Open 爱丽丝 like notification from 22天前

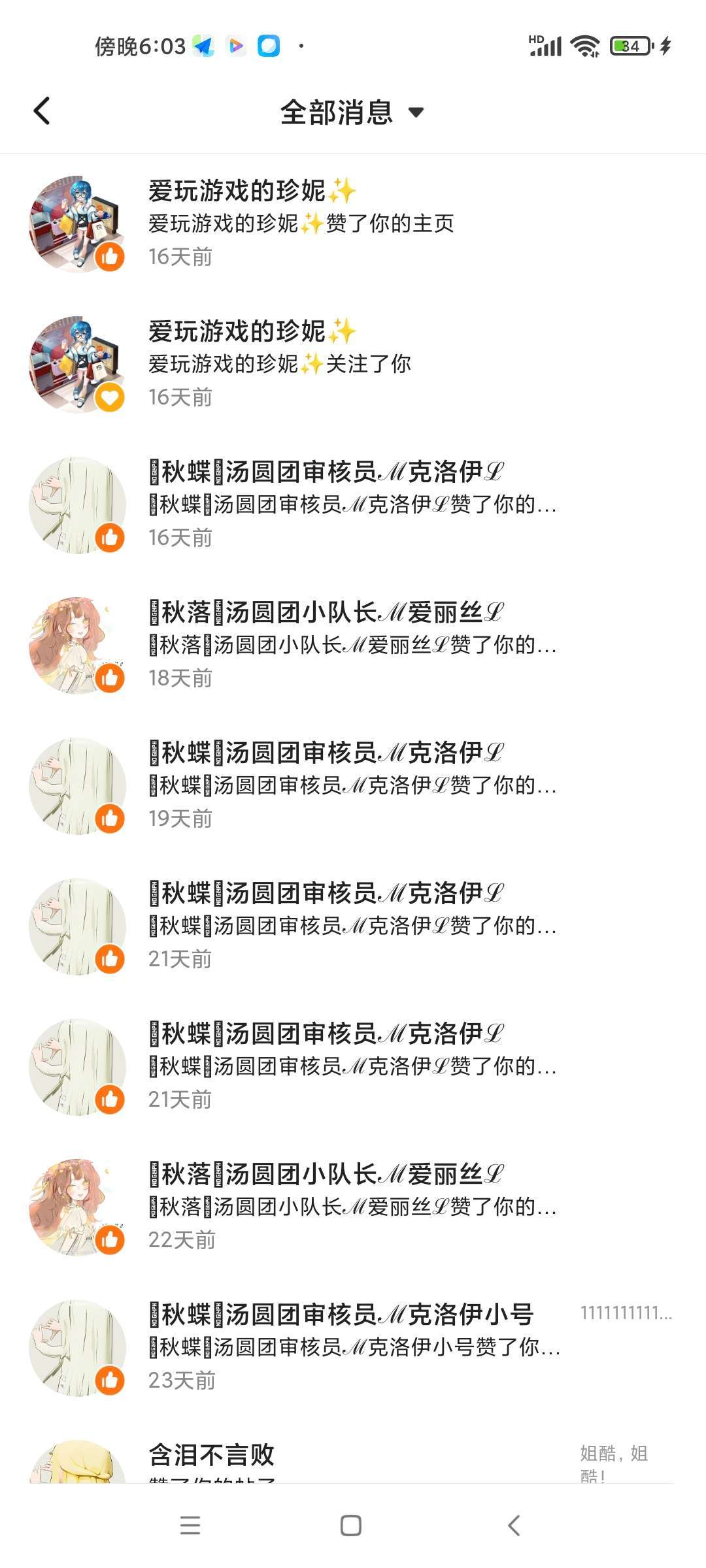[353, 1207]
